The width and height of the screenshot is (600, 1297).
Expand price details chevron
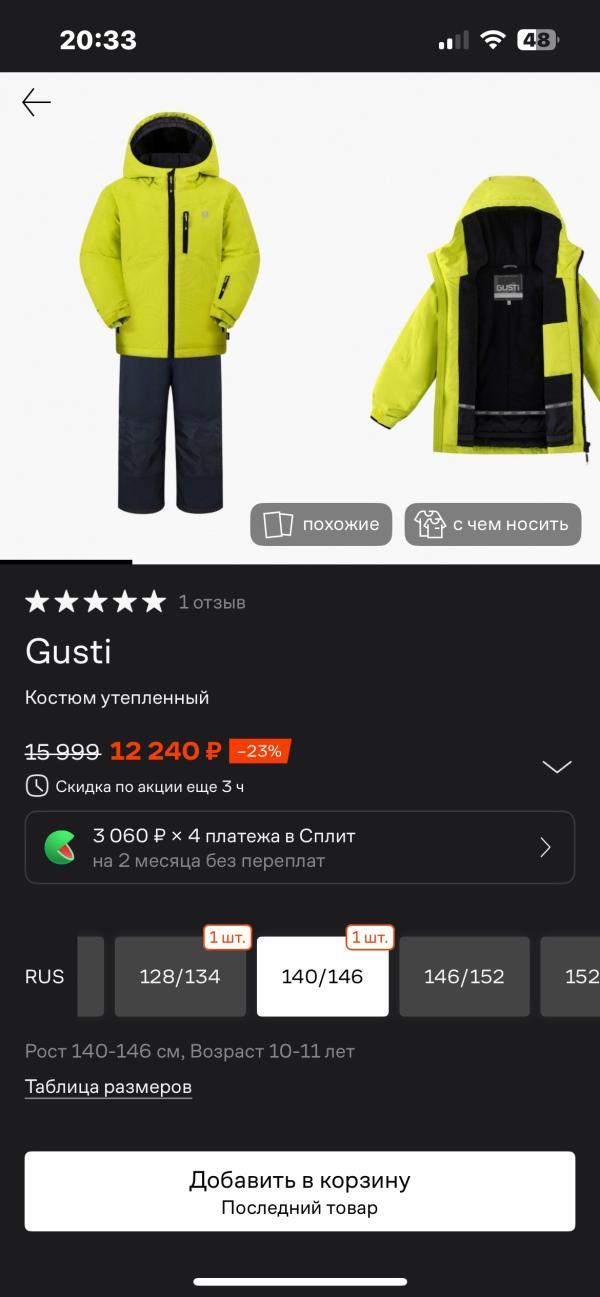556,767
